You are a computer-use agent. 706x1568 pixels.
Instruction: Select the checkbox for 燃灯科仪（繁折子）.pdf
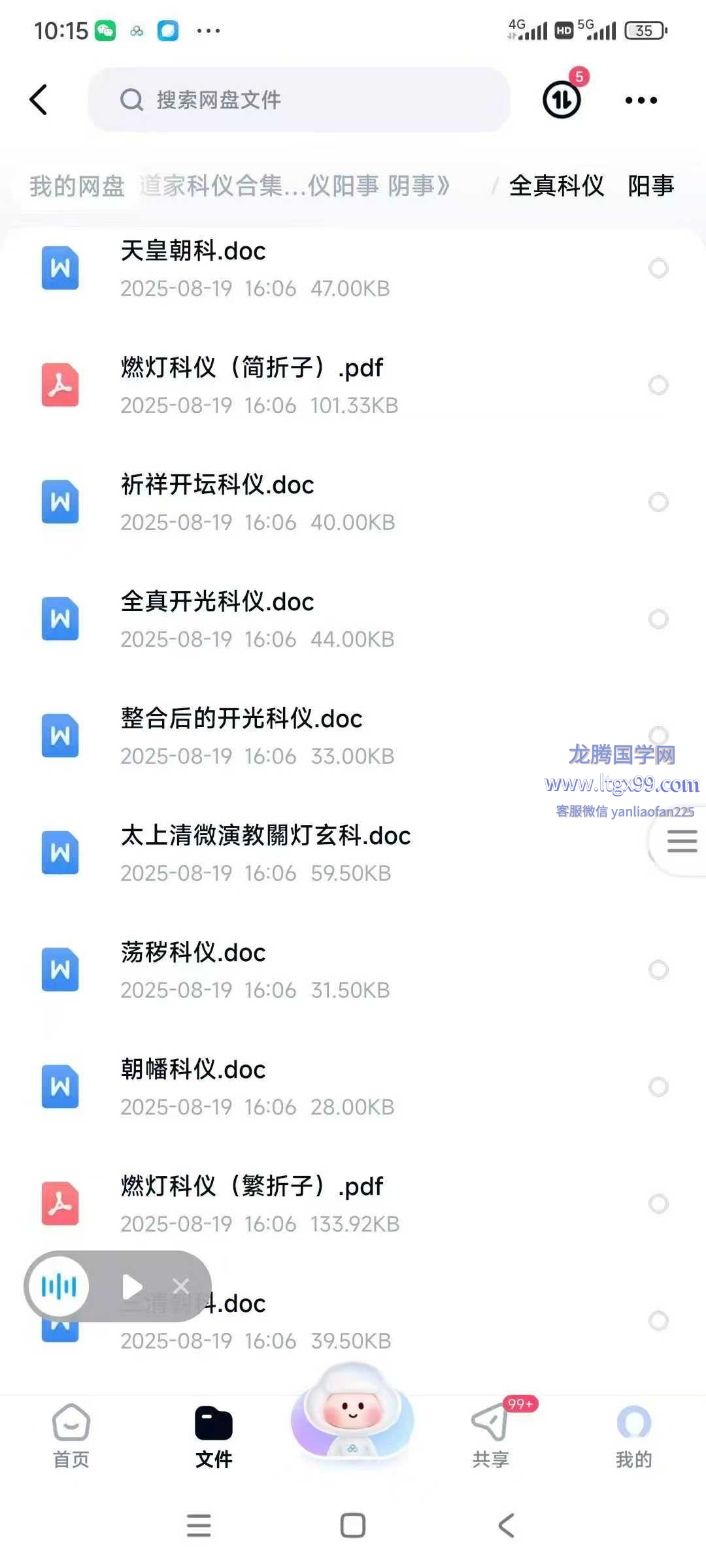click(x=658, y=1203)
